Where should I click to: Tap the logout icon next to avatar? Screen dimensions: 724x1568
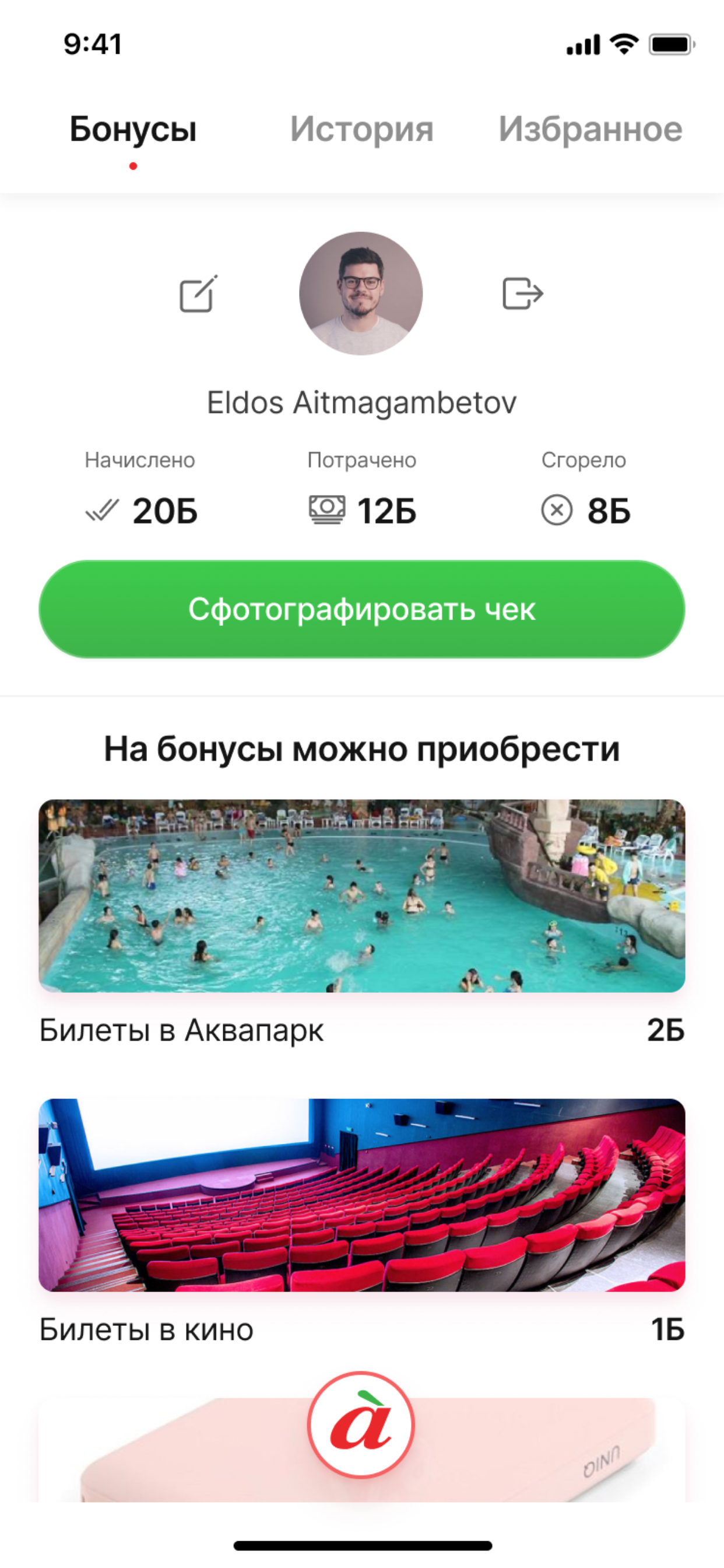tap(525, 294)
